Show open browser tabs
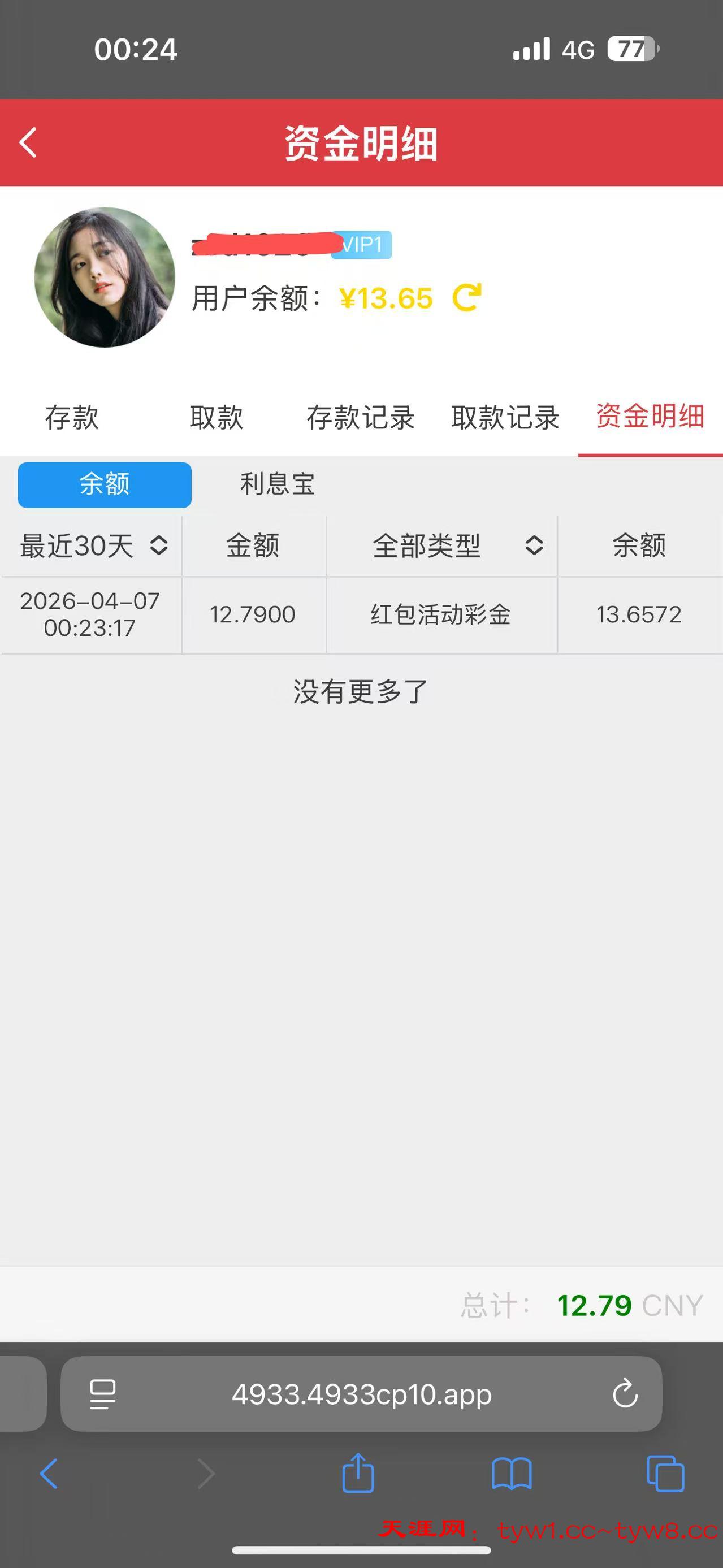Image resolution: width=723 pixels, height=1568 pixels. (665, 1473)
